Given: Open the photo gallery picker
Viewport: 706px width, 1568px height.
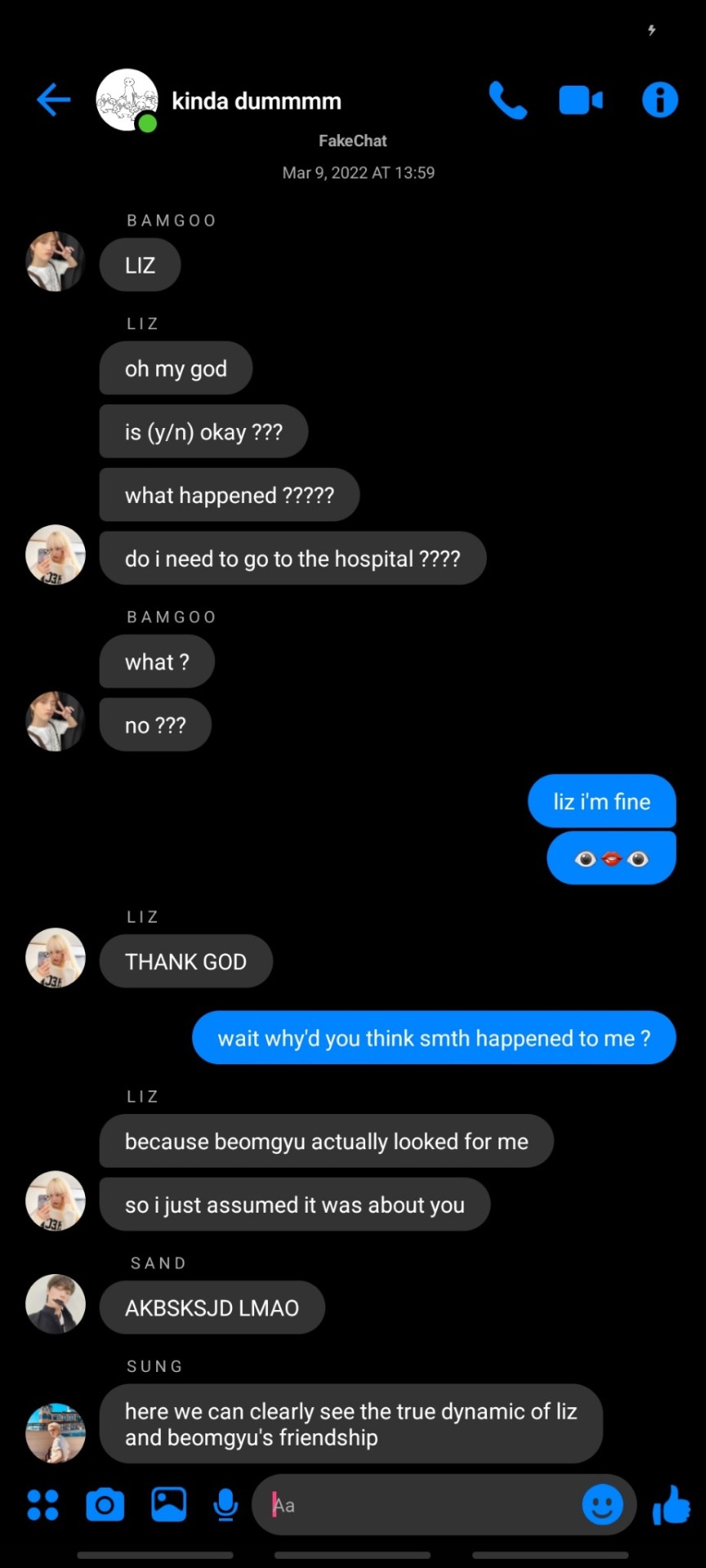Looking at the screenshot, I should [168, 1504].
